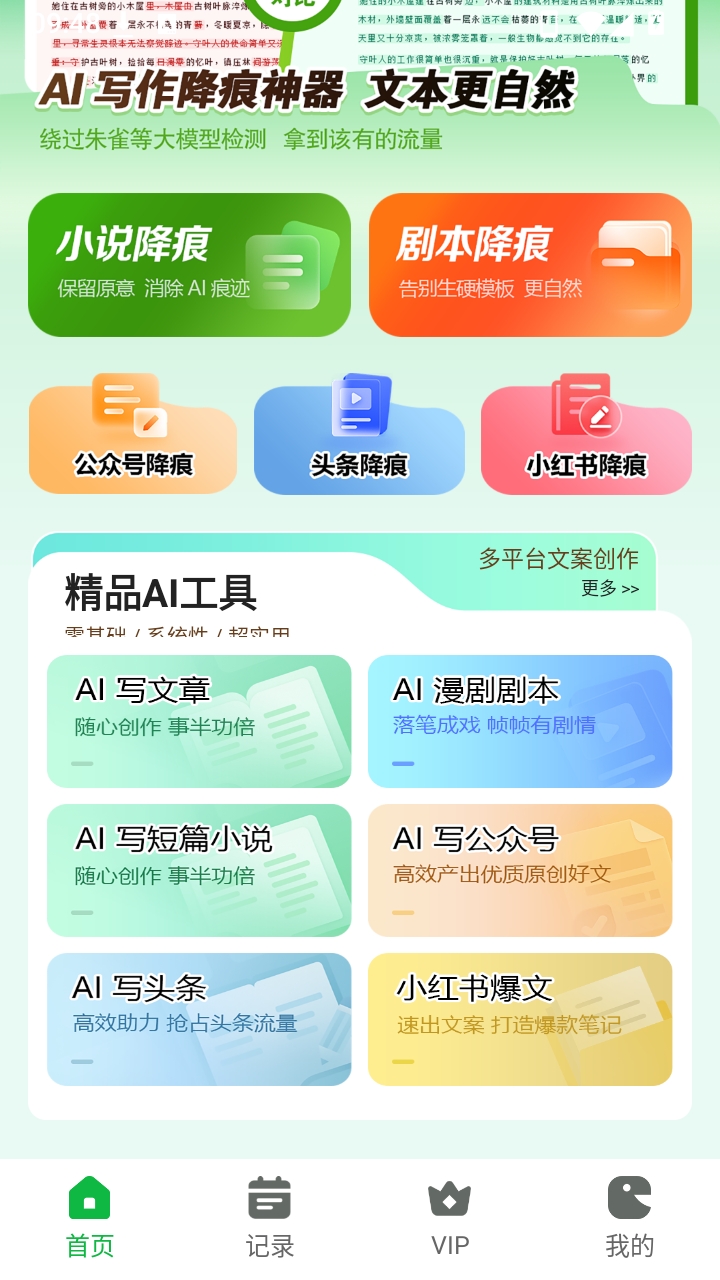Select 小红书降痕 tool
This screenshot has height=1280, width=720.
(x=586, y=436)
